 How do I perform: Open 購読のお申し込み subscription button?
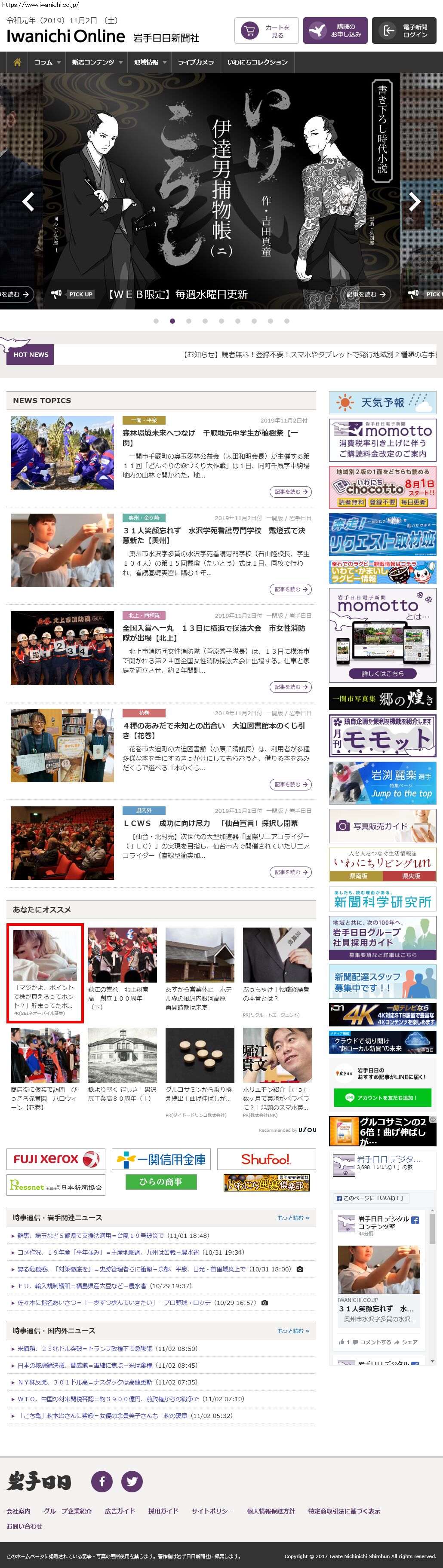click(x=336, y=31)
